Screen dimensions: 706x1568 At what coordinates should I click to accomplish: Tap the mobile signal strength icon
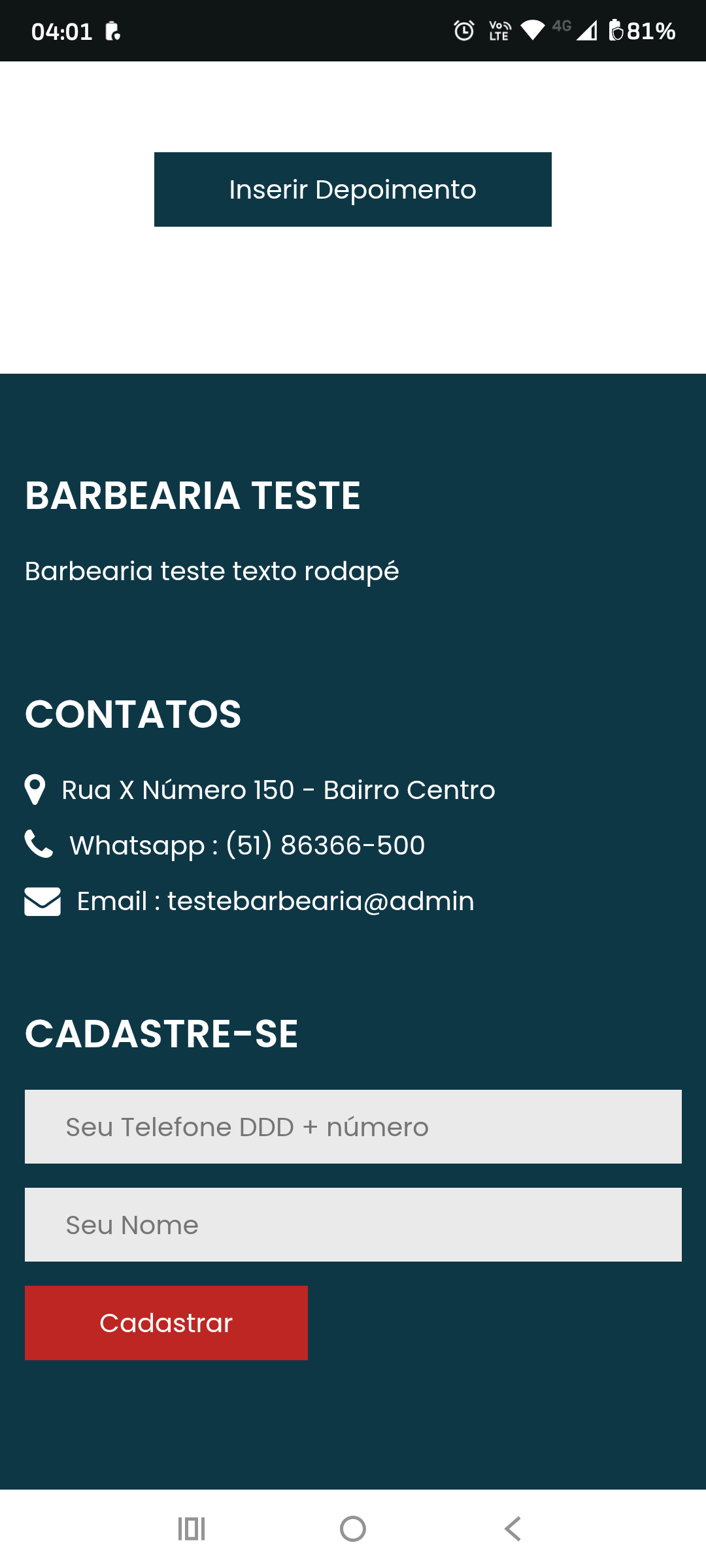tap(587, 31)
